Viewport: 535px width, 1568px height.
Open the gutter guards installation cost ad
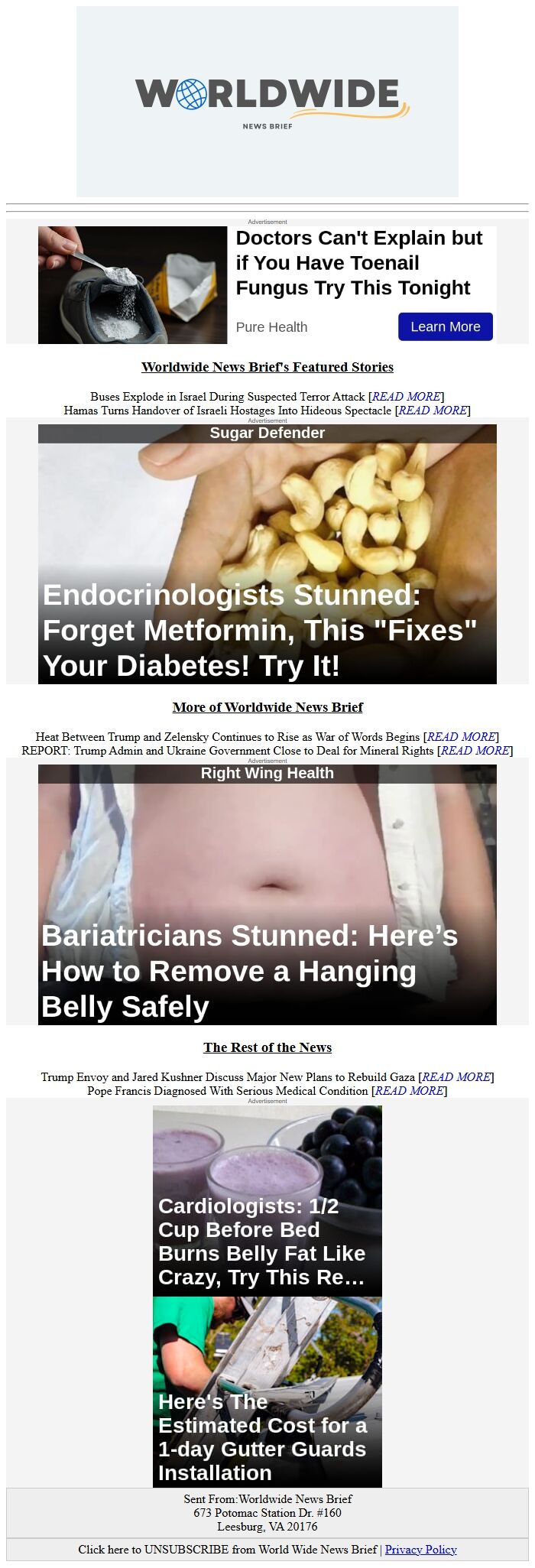267,1391
